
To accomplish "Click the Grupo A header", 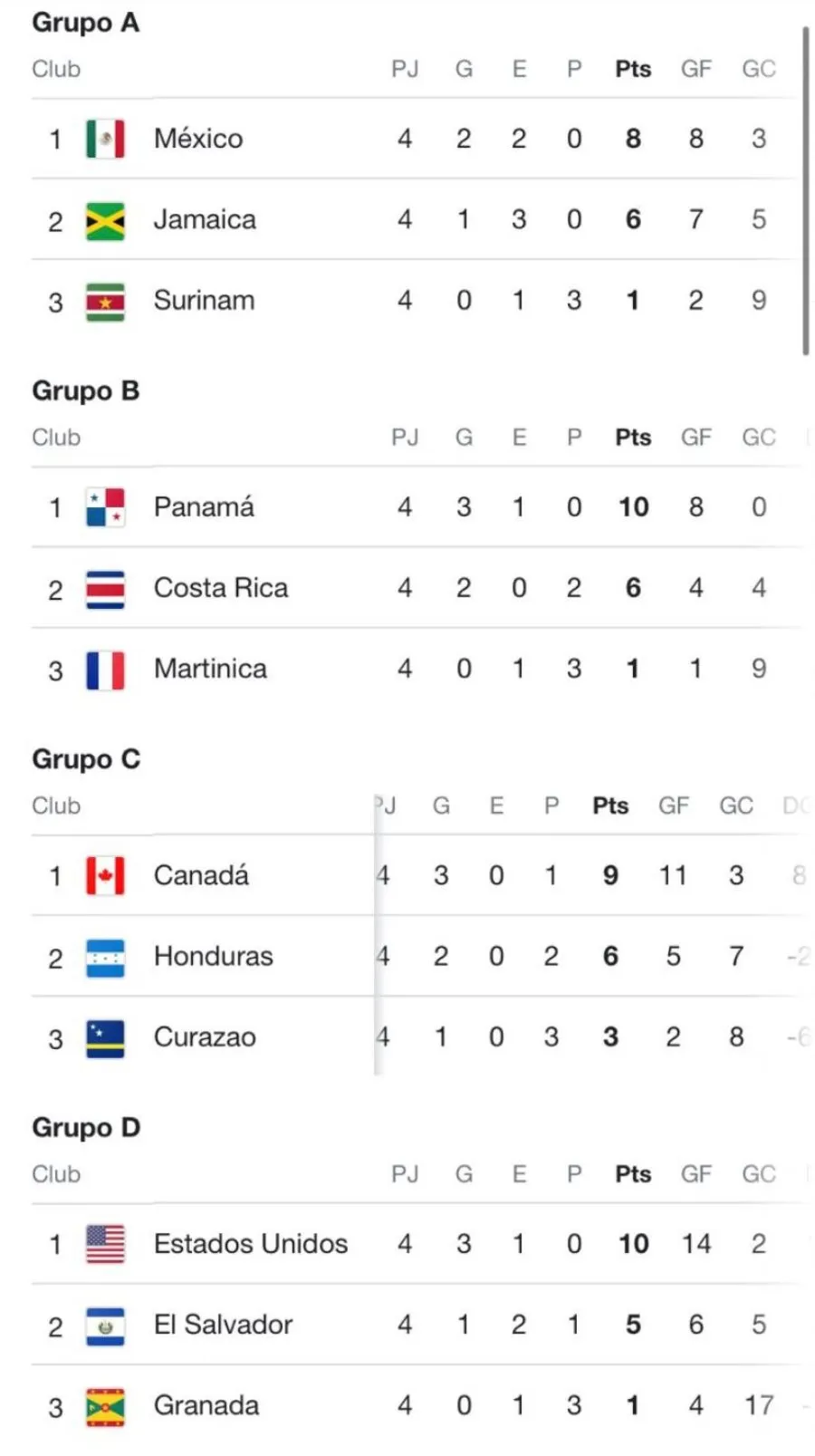I will [x=86, y=24].
